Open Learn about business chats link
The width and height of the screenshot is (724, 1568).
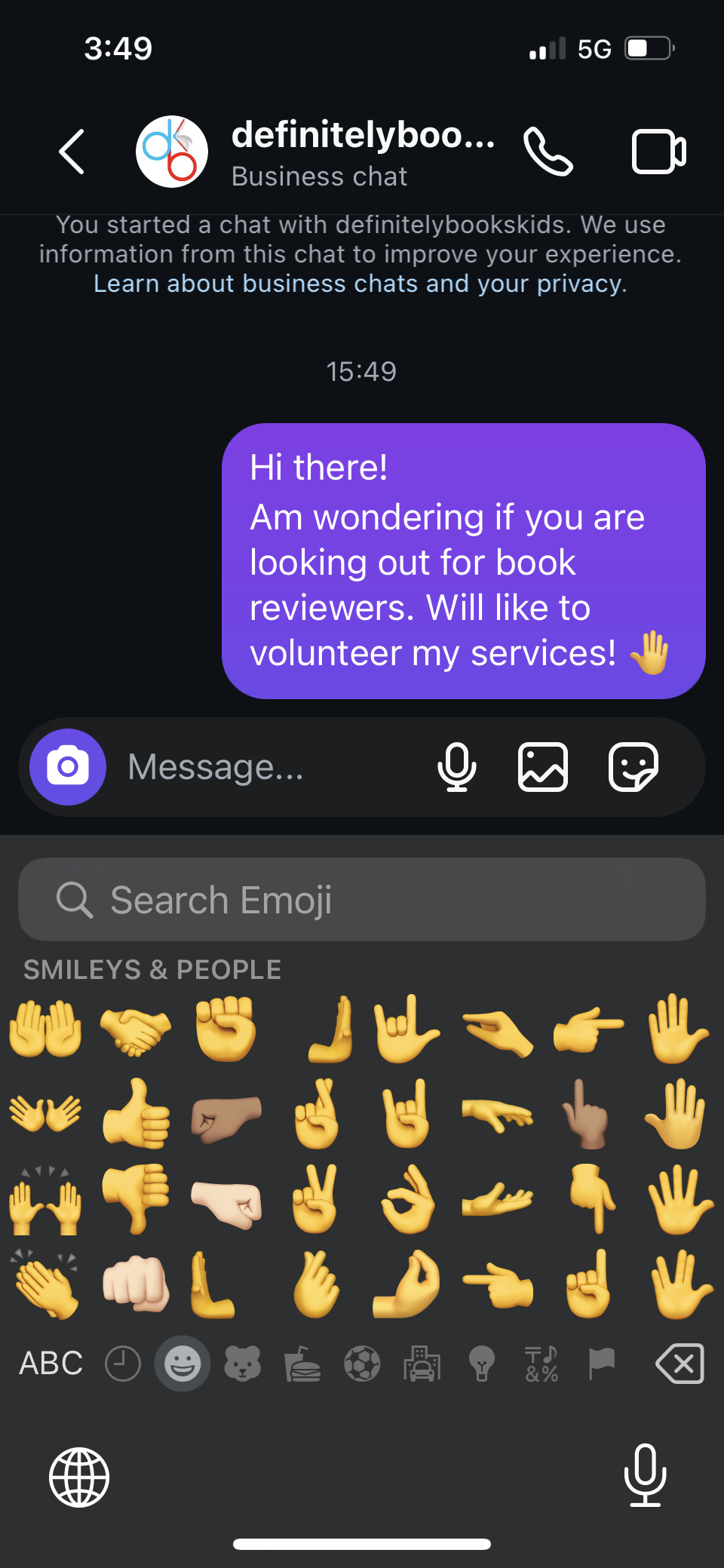tap(360, 284)
